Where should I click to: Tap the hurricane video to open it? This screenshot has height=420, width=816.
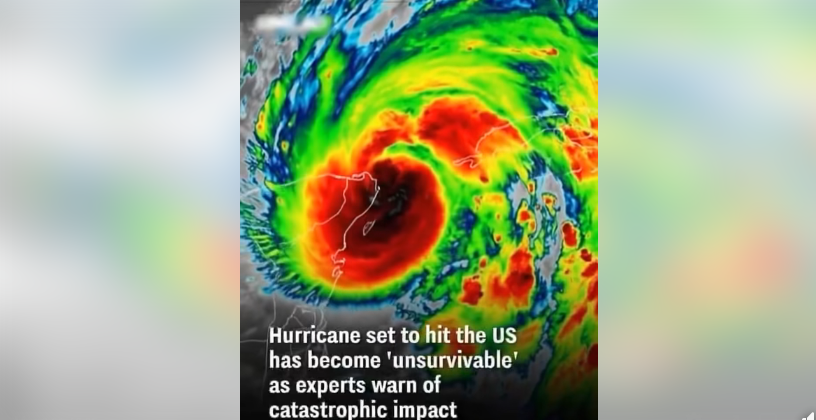tap(418, 200)
